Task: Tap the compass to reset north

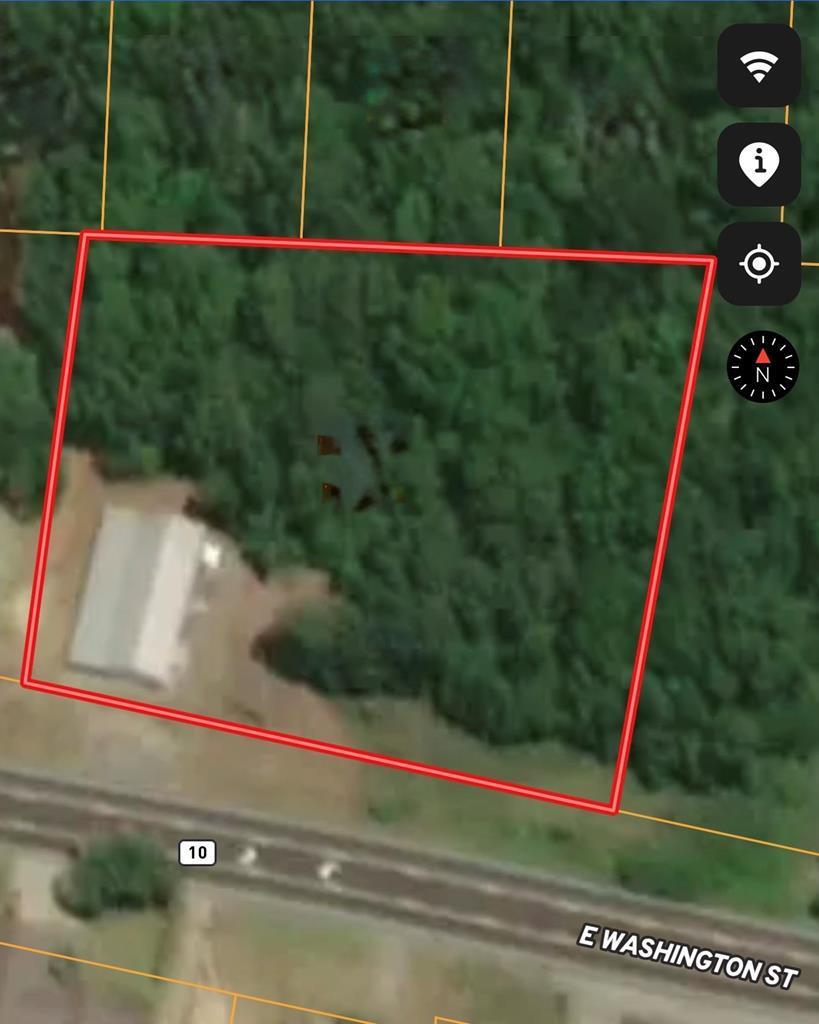Action: (762, 367)
